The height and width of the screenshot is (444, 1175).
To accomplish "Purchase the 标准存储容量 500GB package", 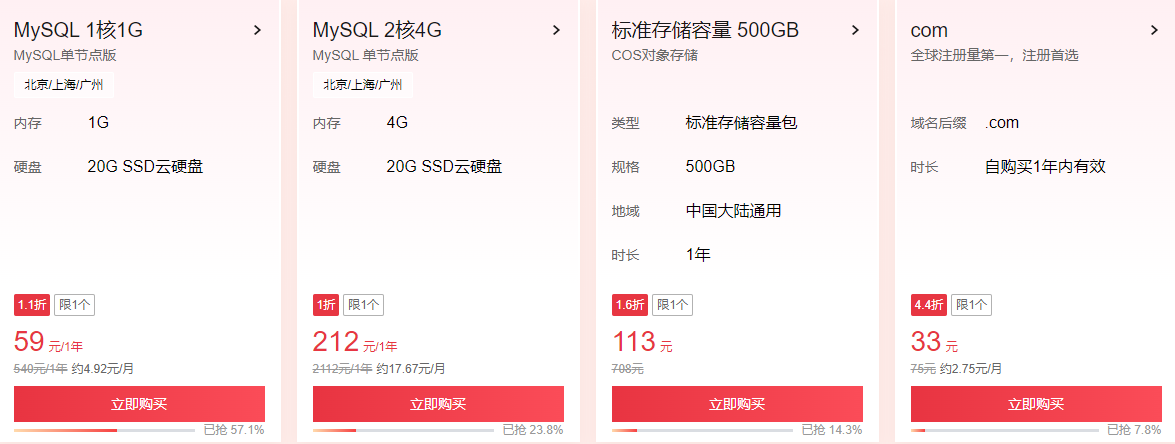I will (737, 404).
